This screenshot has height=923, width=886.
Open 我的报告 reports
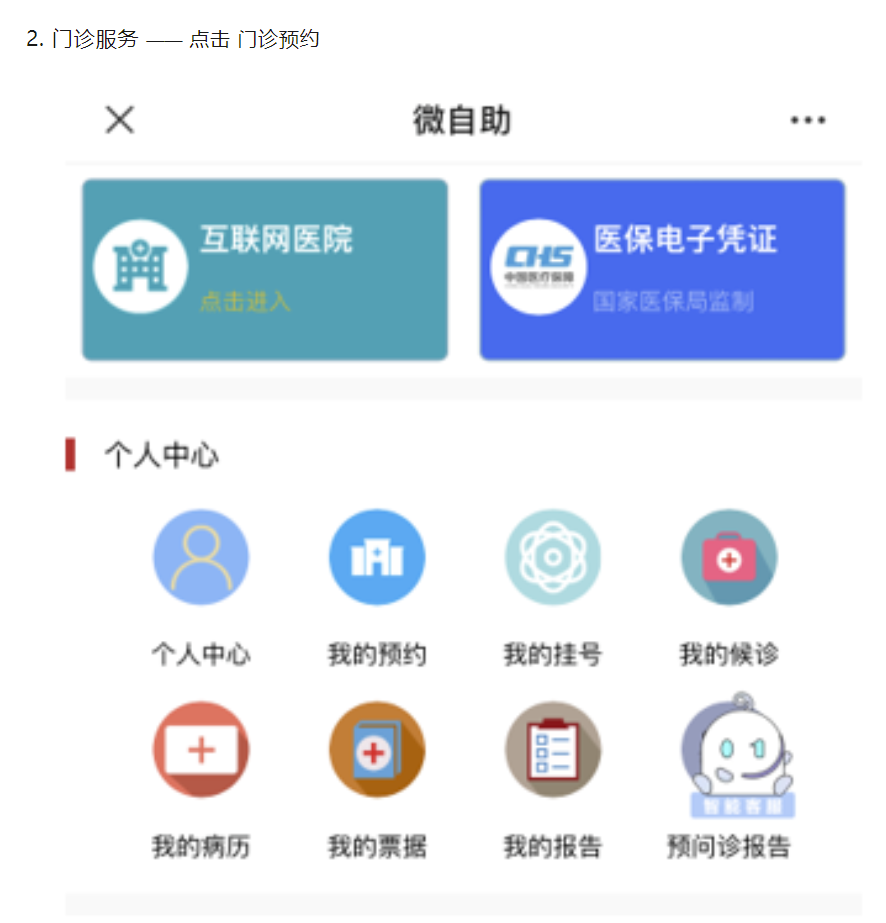[553, 750]
